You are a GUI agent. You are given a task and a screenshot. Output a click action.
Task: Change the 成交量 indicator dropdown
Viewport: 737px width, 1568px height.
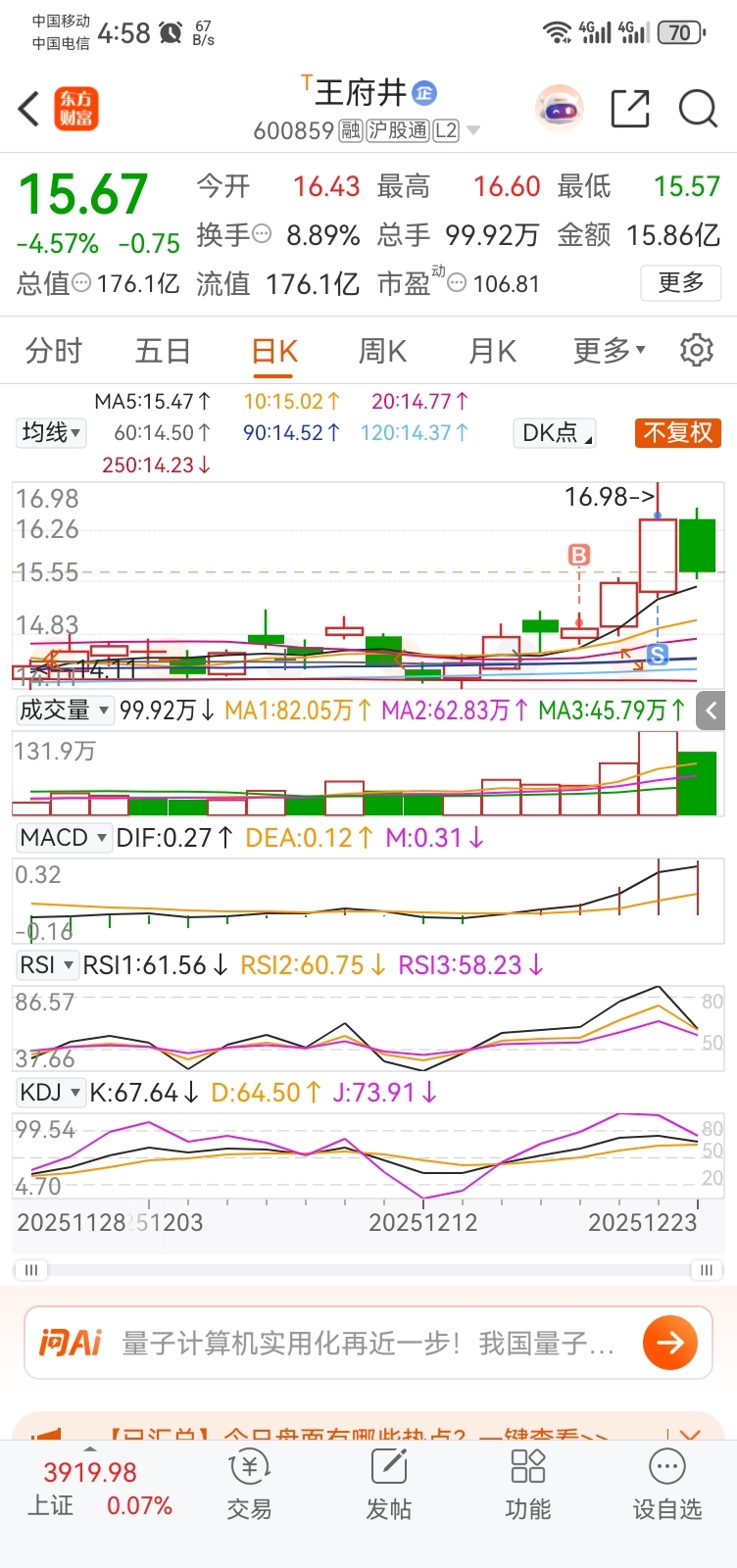(x=64, y=710)
